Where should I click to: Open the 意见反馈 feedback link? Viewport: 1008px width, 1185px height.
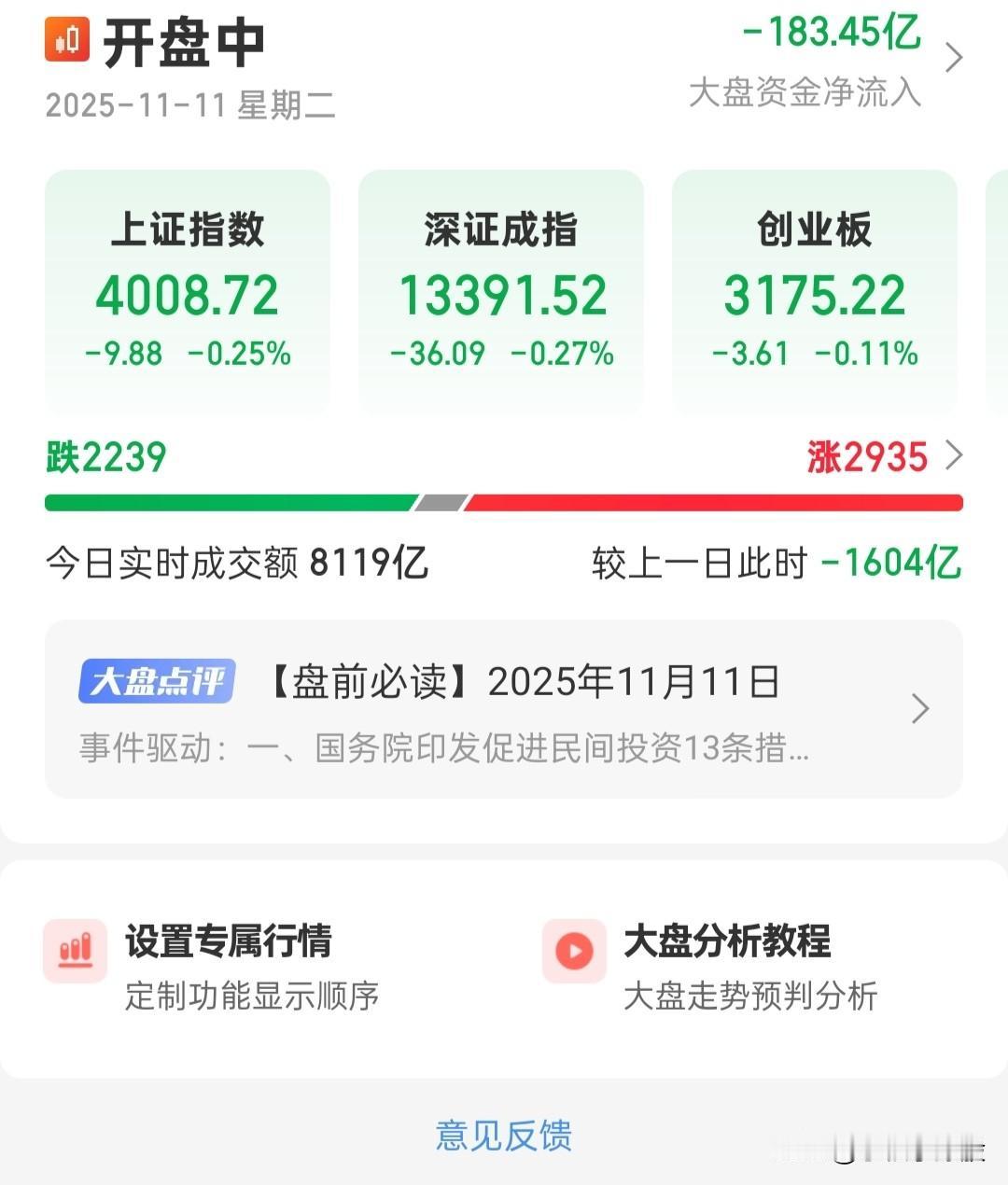tap(502, 1135)
